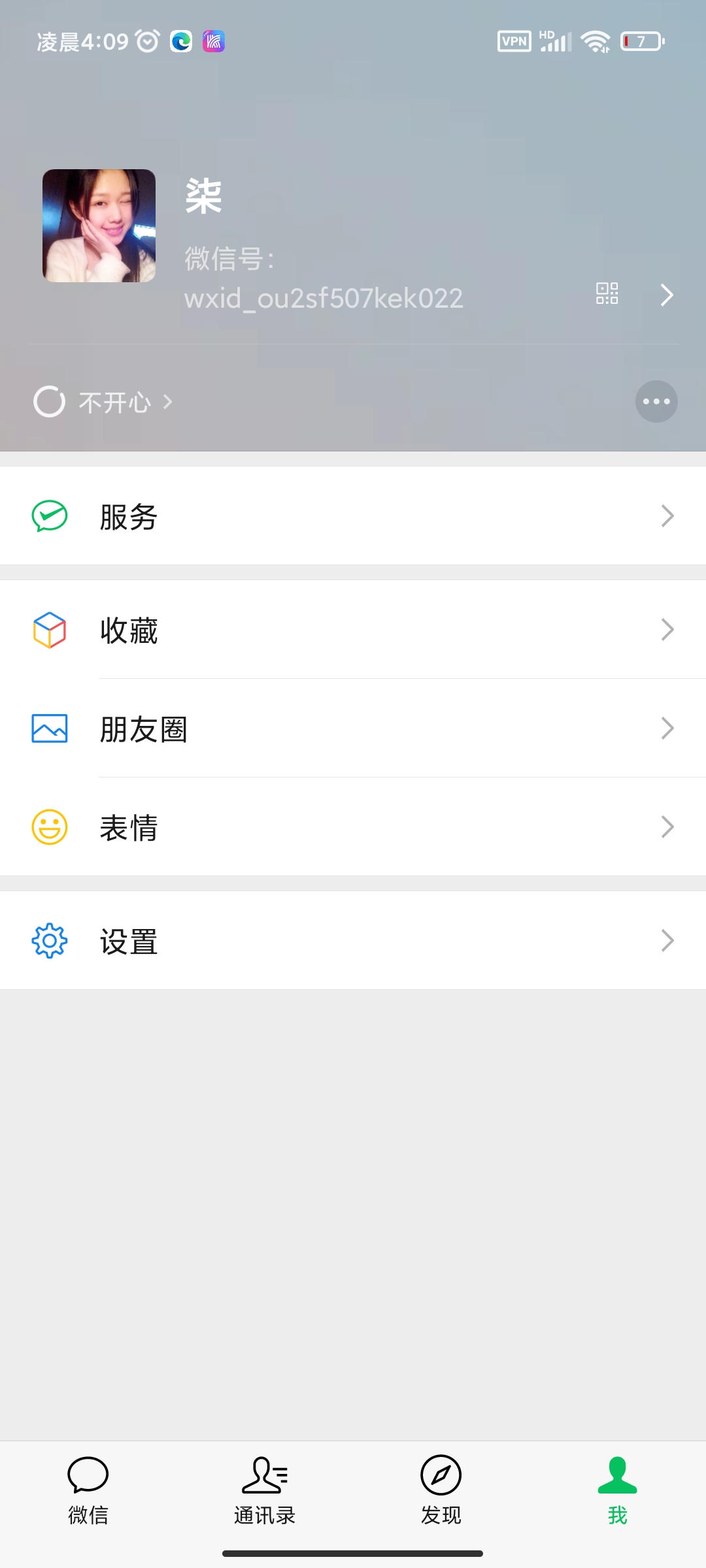The image size is (706, 1568).
Task: Open 设置 settings
Action: click(x=353, y=941)
